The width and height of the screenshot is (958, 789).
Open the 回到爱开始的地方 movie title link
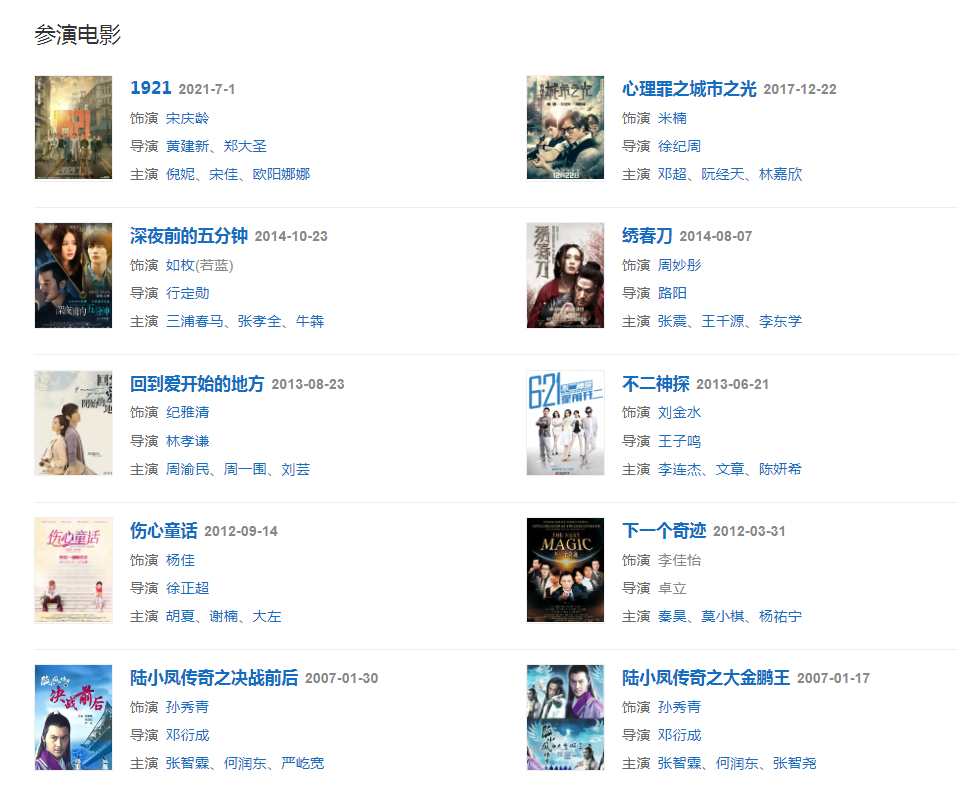pyautogui.click(x=197, y=384)
